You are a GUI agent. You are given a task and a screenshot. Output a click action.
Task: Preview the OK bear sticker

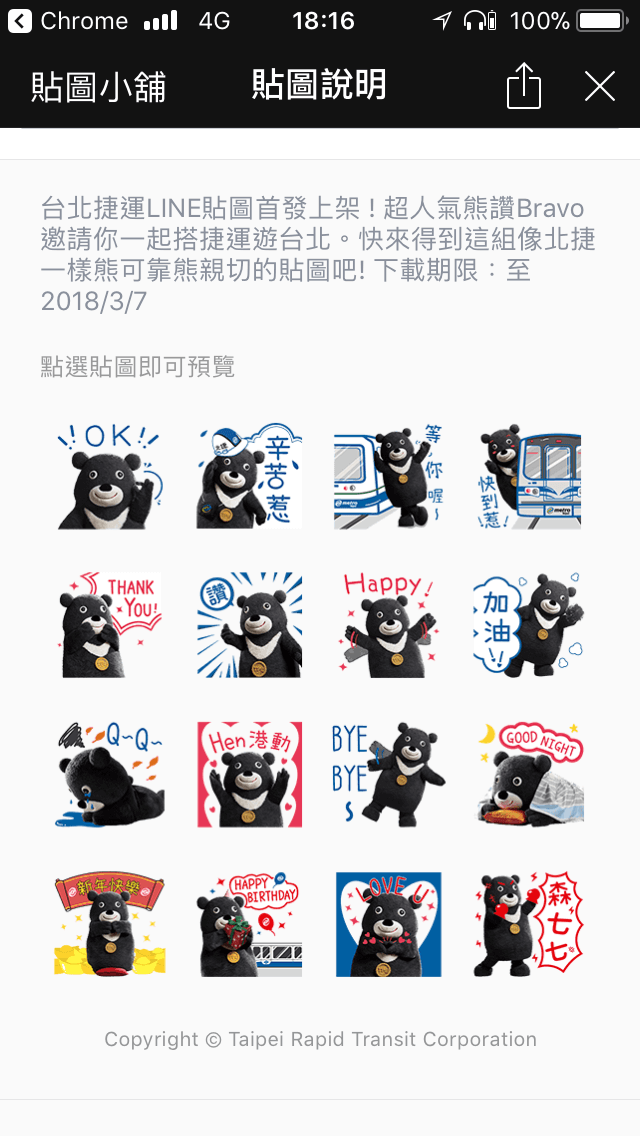point(110,476)
